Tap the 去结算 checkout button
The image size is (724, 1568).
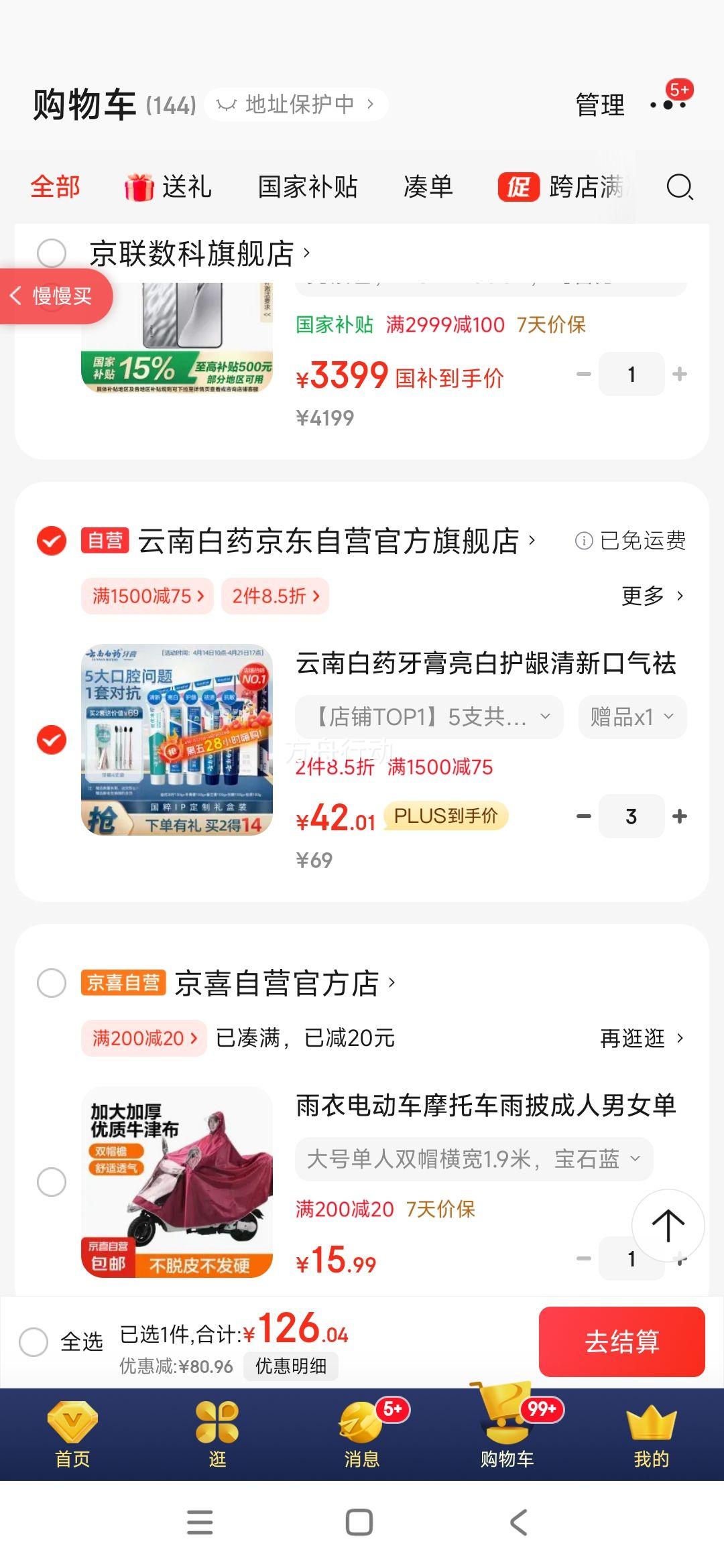[x=621, y=1342]
